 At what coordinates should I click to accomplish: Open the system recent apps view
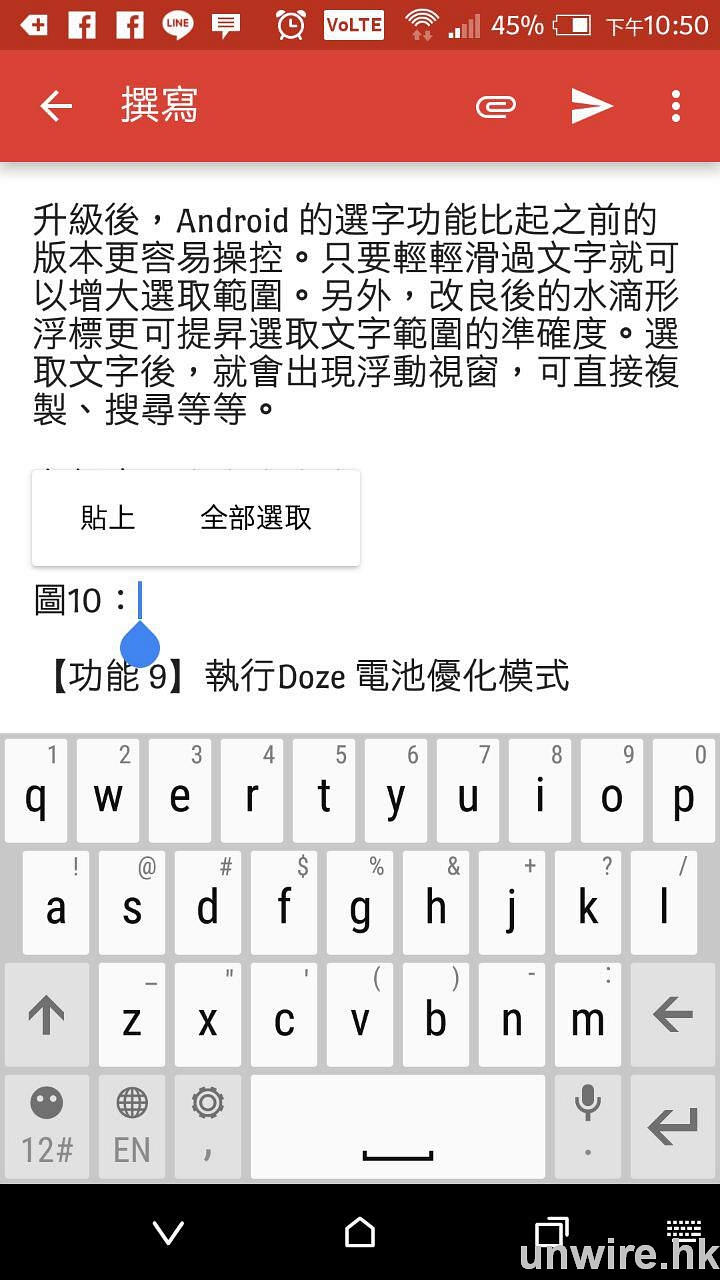click(x=552, y=1233)
